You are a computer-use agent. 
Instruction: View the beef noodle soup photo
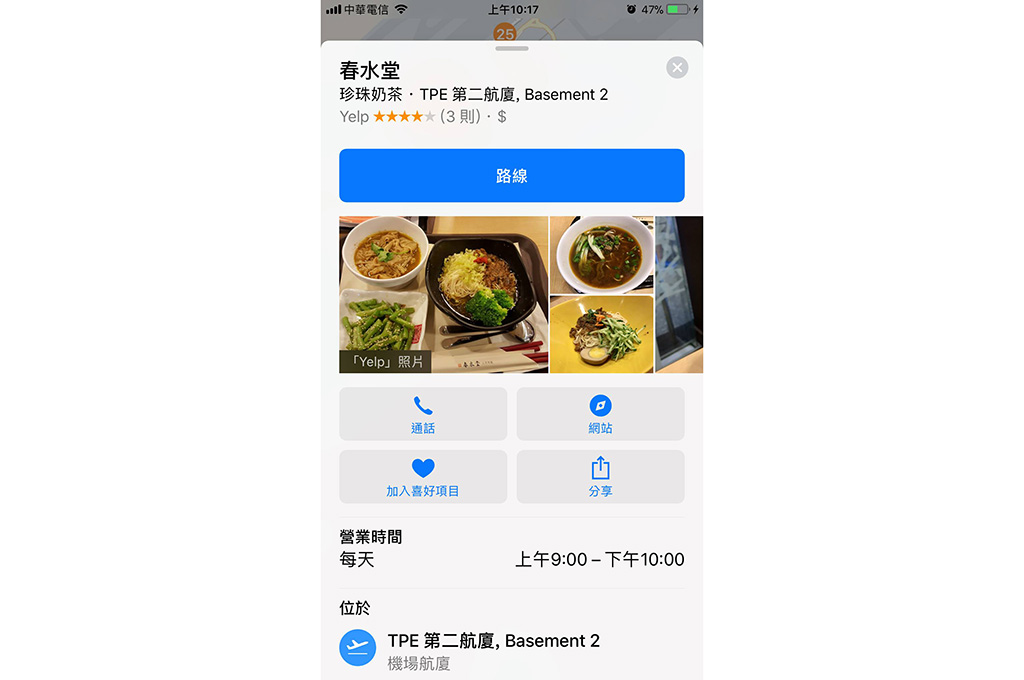[x=601, y=254]
